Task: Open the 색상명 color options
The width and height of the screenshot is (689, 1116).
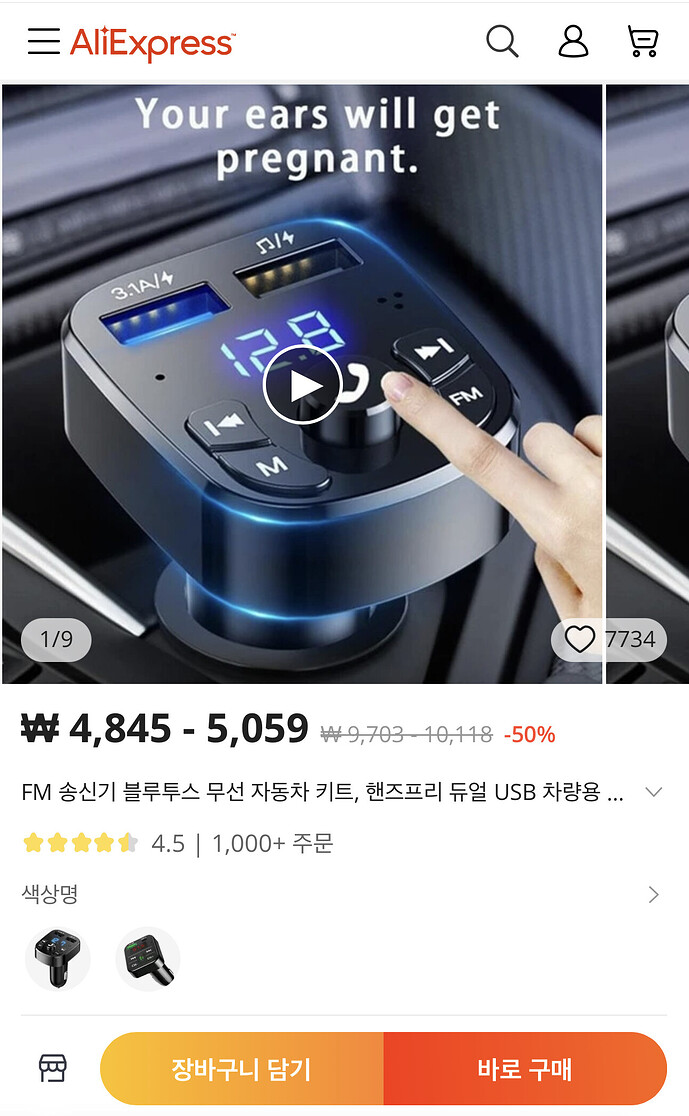Action: tap(653, 894)
